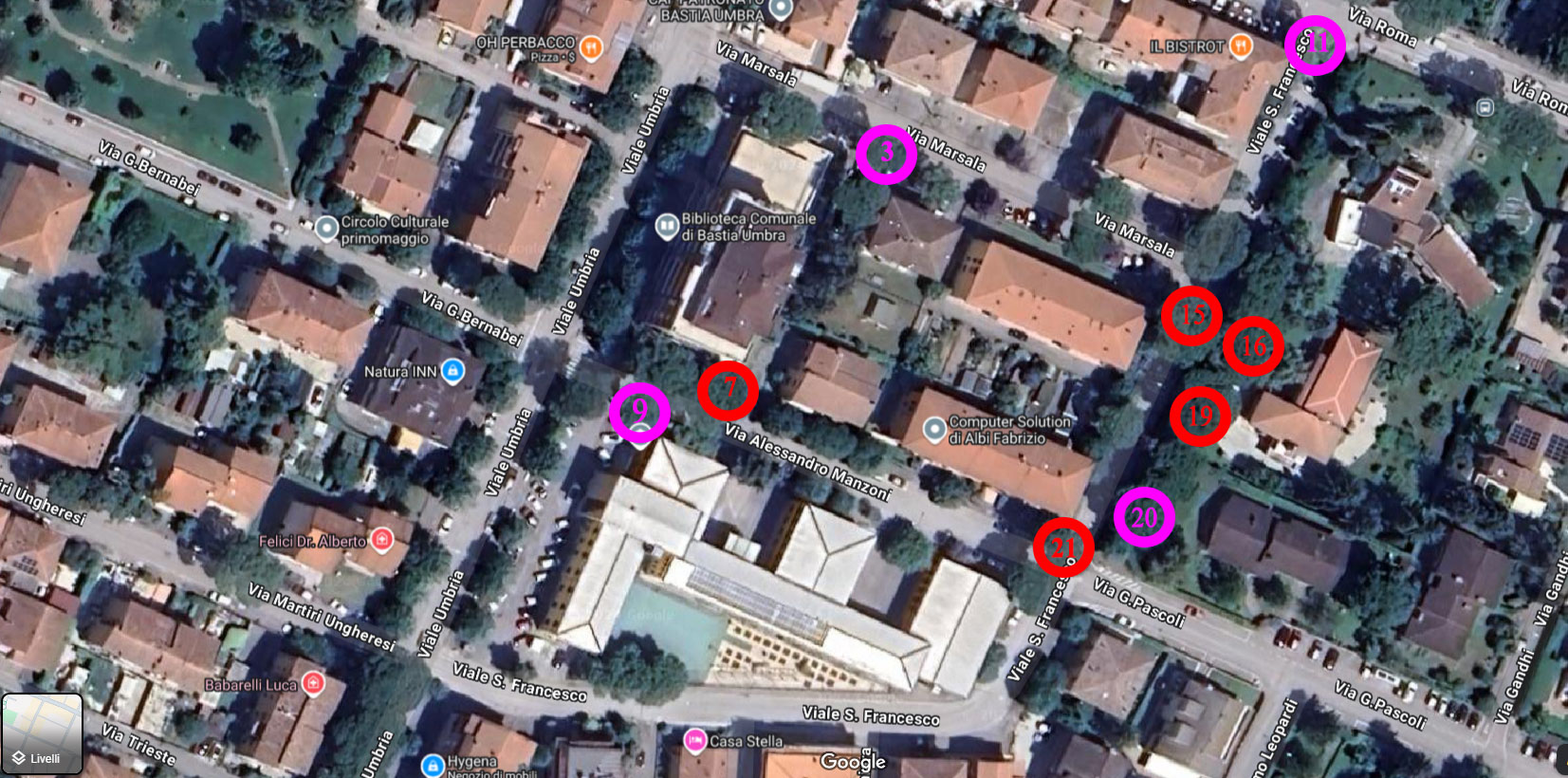Open the Natura INN lodging marker
The height and width of the screenshot is (778, 1568).
click(453, 371)
